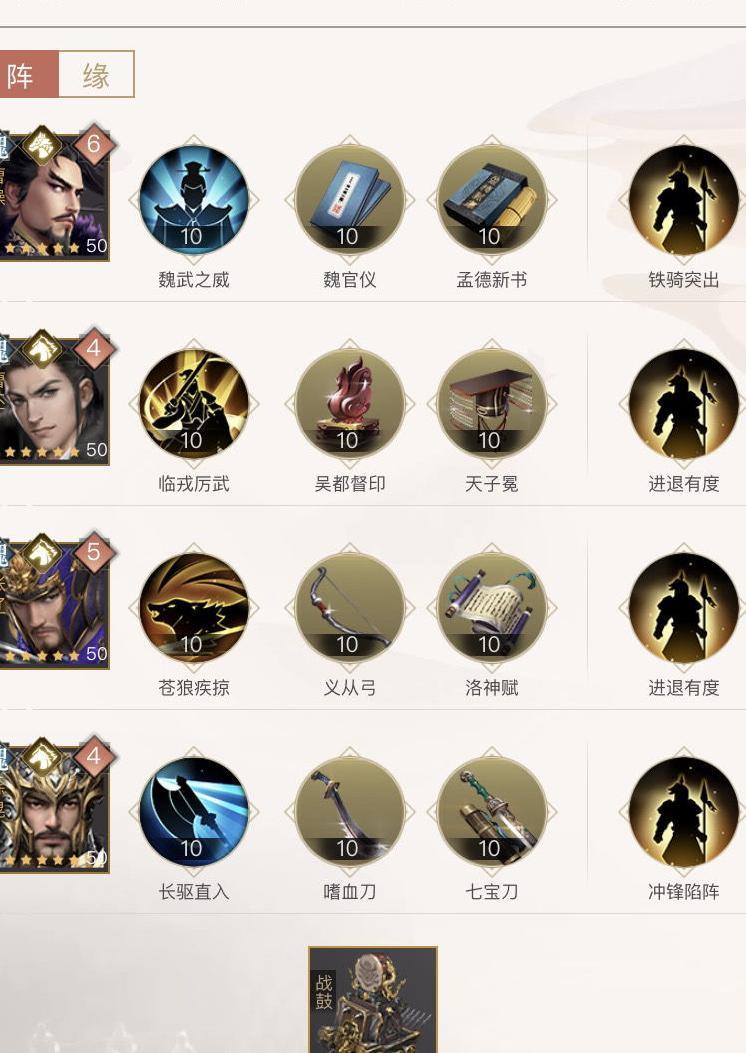Open the 长驱直入 skill icon

point(193,812)
